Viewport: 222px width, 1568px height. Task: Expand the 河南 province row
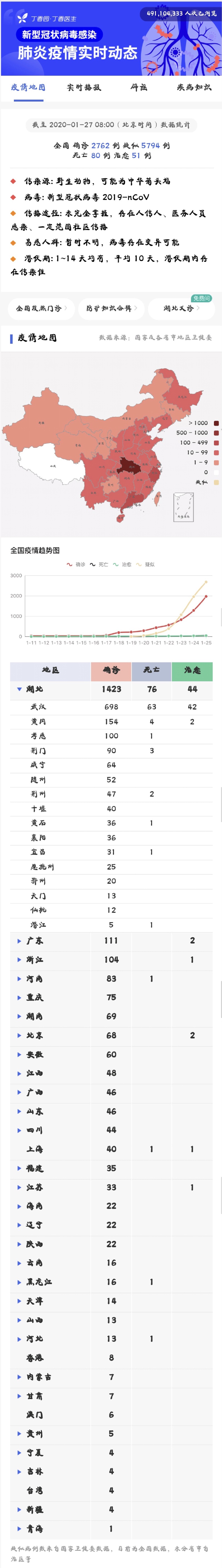click(111, 979)
